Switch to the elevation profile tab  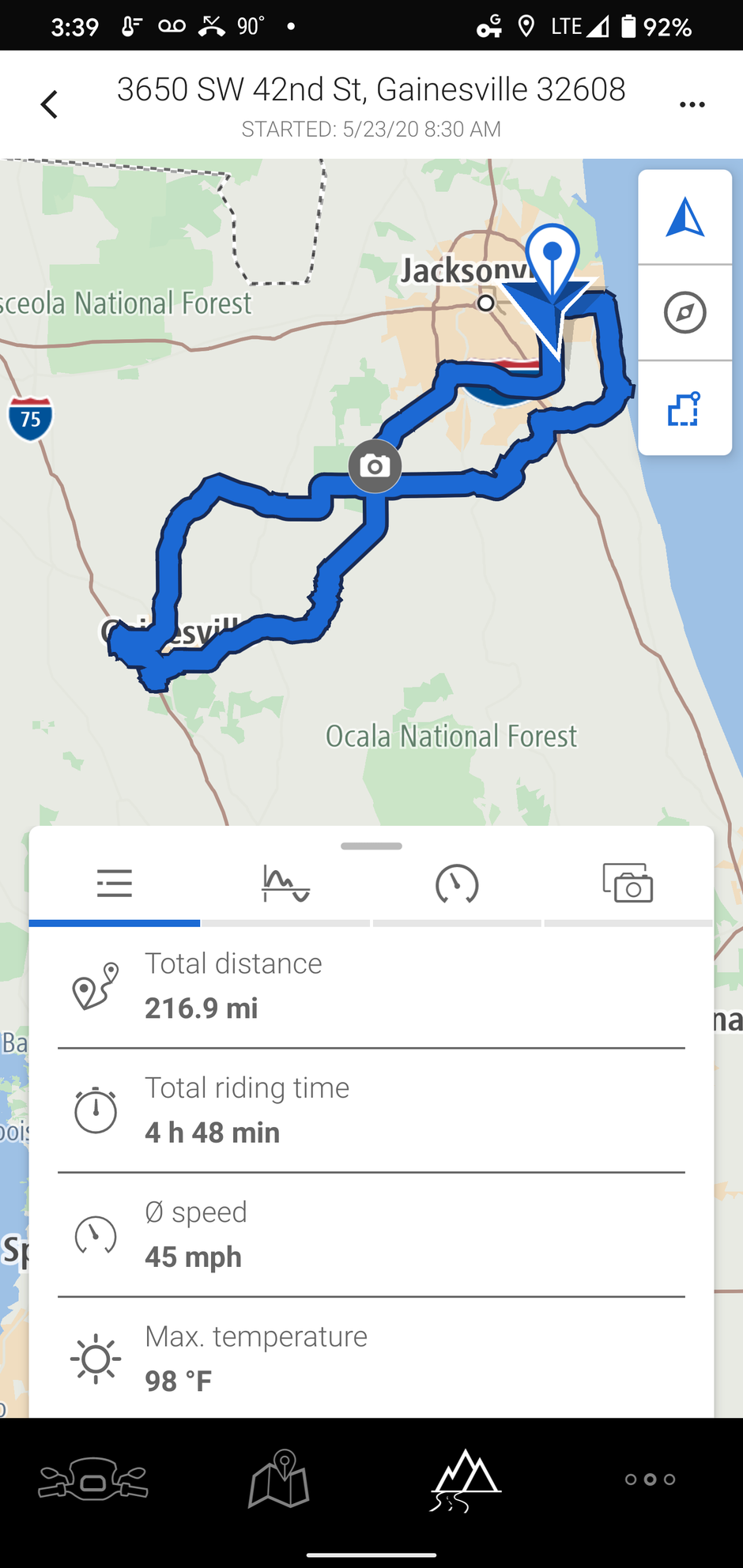coord(285,884)
